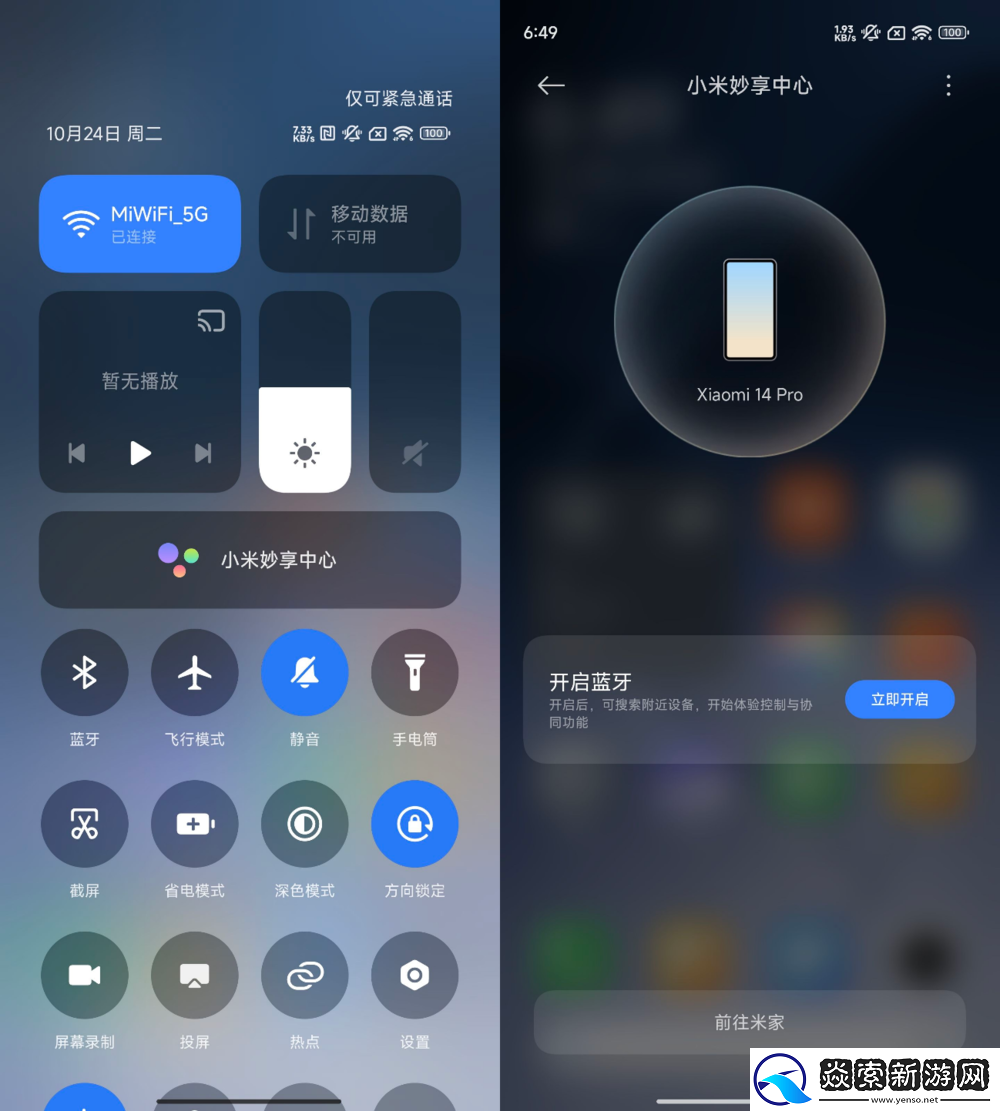Screen dimensions: 1000x1111
Task: Turn on 蓝牙 Bluetooth toggle
Action: point(85,673)
